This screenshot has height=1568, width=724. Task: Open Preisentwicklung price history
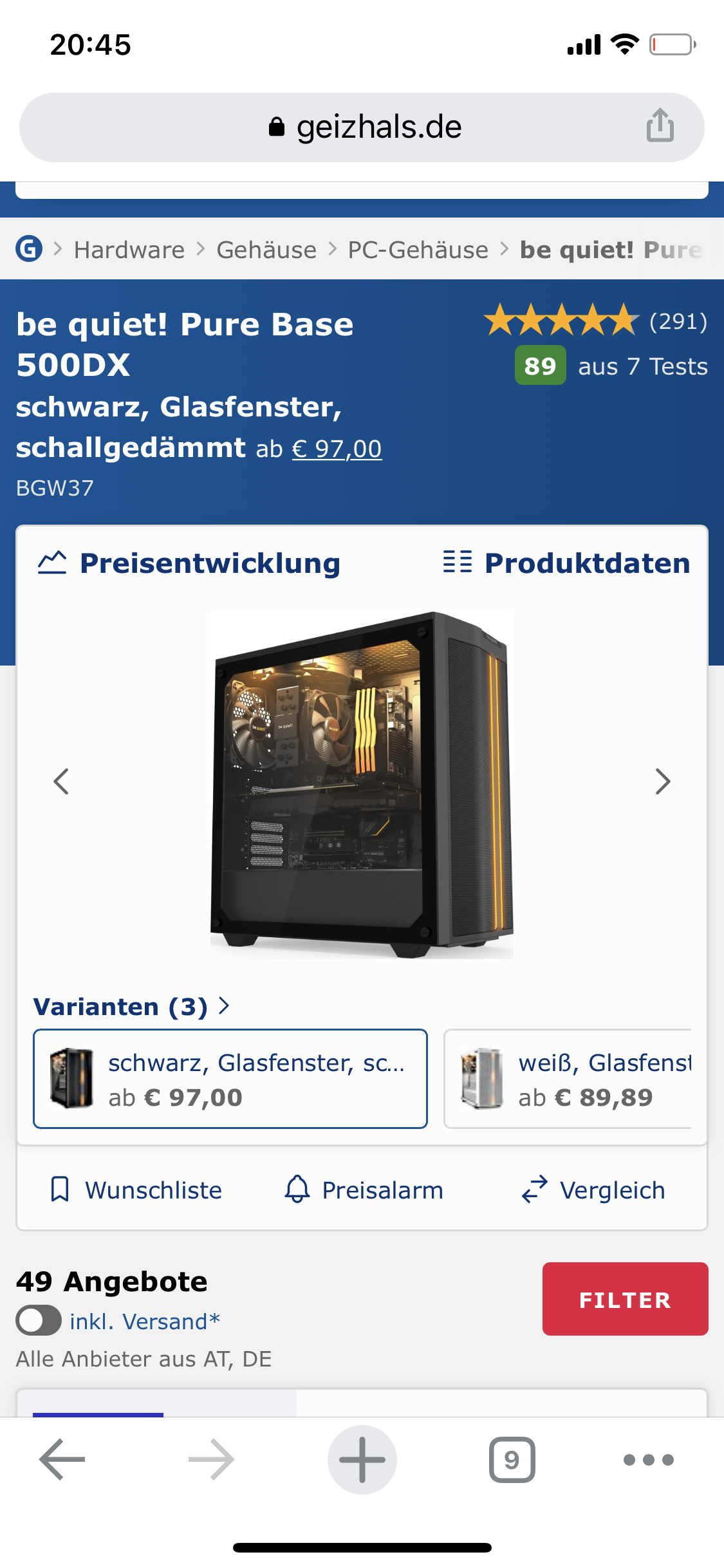(189, 563)
